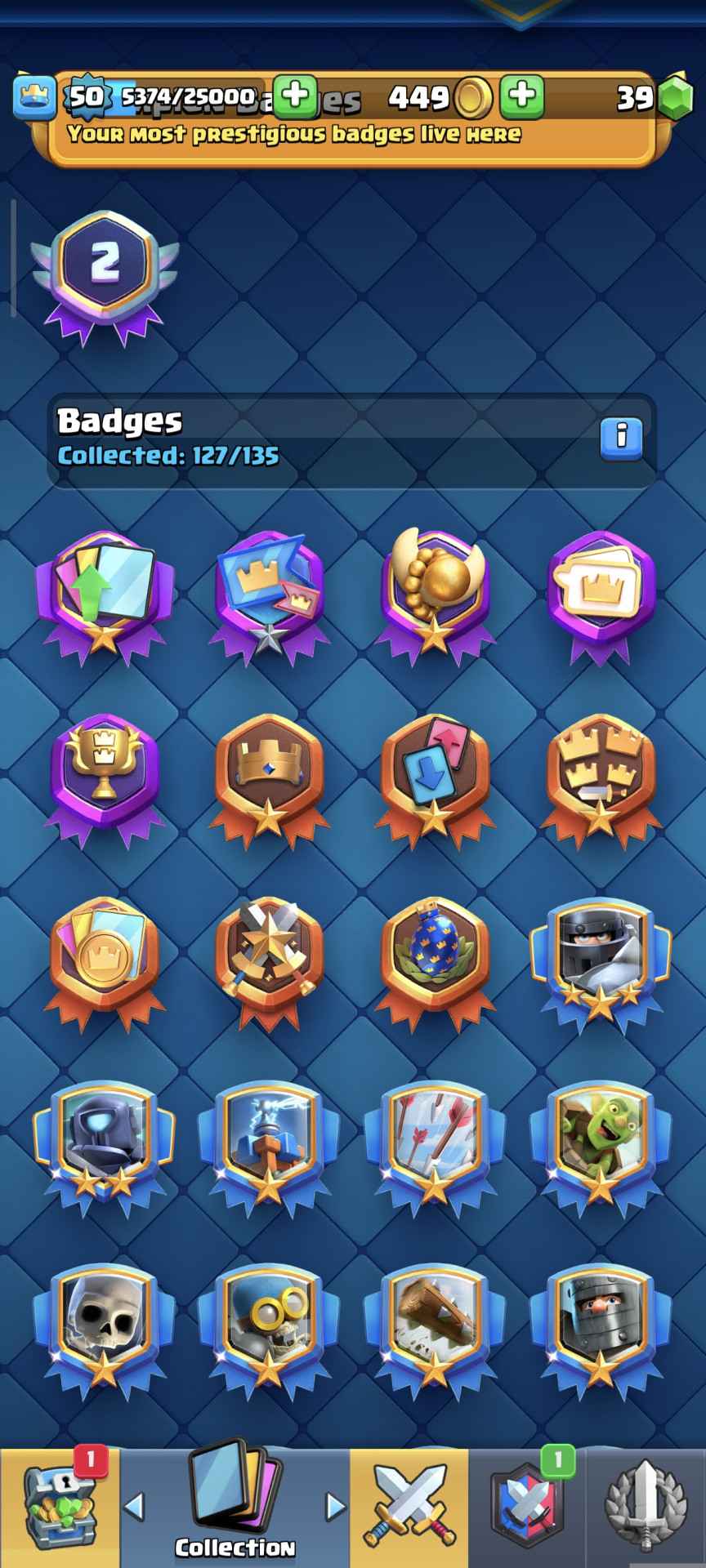Open the Shop chest tab
Image resolution: width=706 pixels, height=1568 pixels.
(x=60, y=1508)
